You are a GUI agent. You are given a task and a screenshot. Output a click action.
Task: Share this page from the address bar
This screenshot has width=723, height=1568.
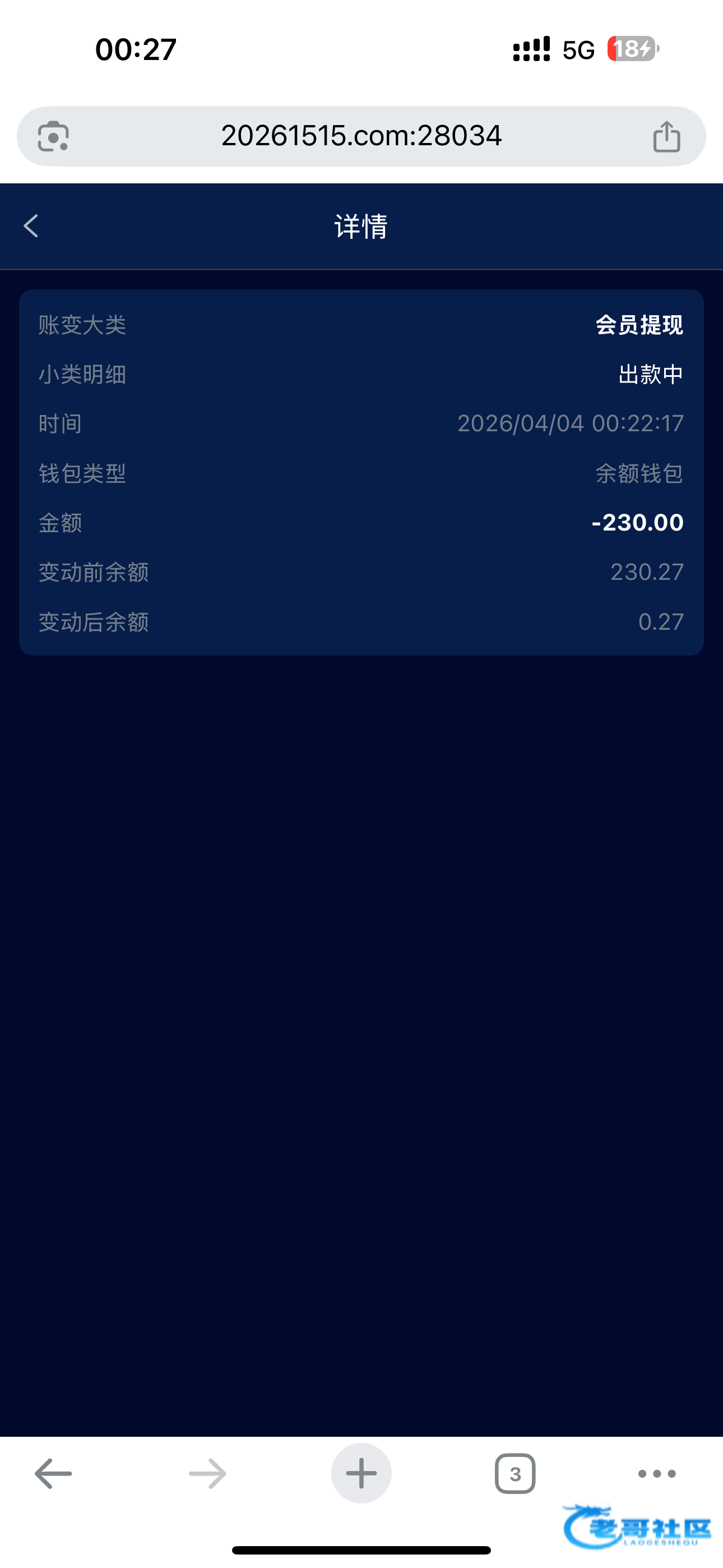(666, 136)
